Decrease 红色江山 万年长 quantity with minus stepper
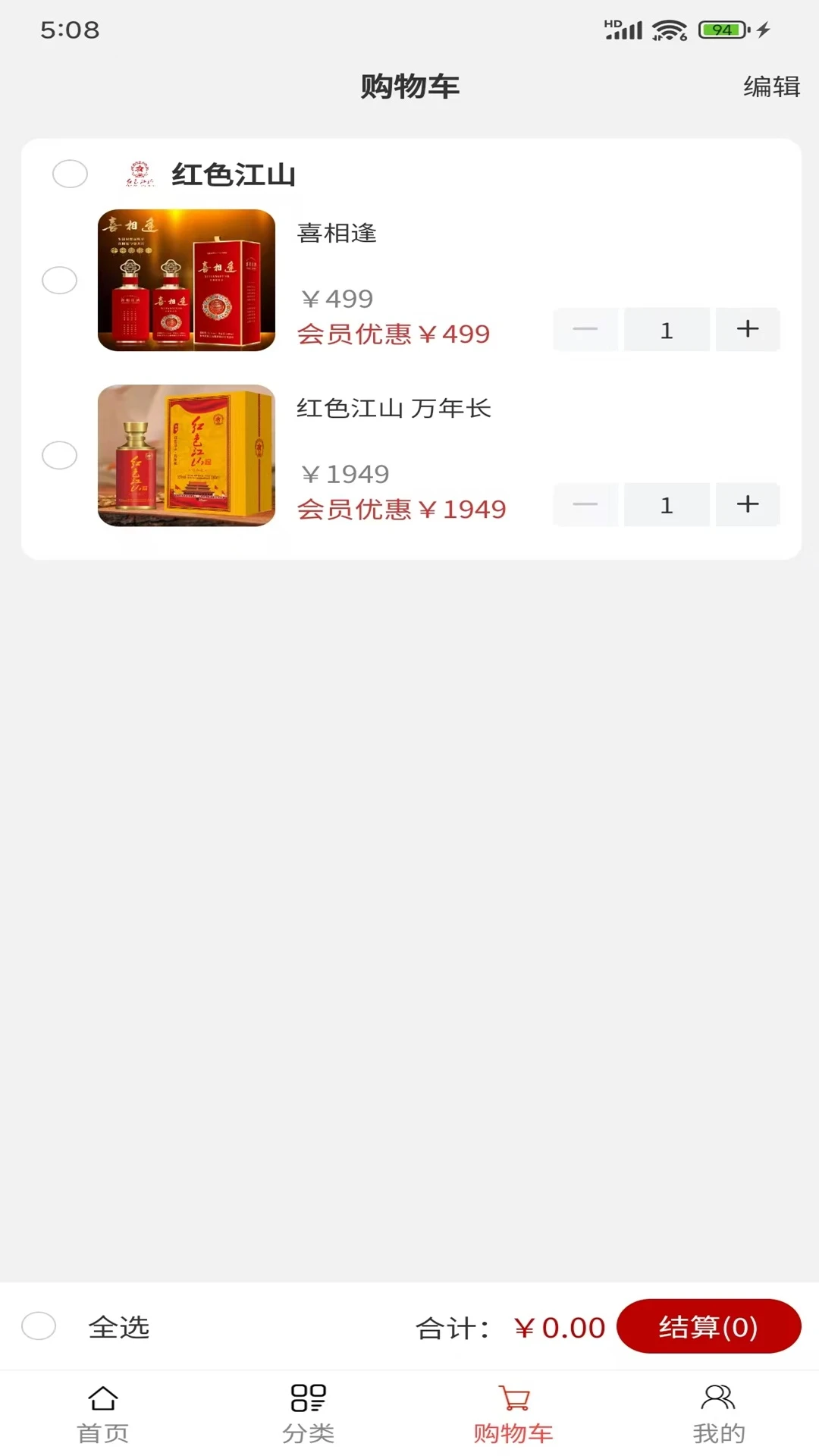819x1456 pixels. [585, 504]
